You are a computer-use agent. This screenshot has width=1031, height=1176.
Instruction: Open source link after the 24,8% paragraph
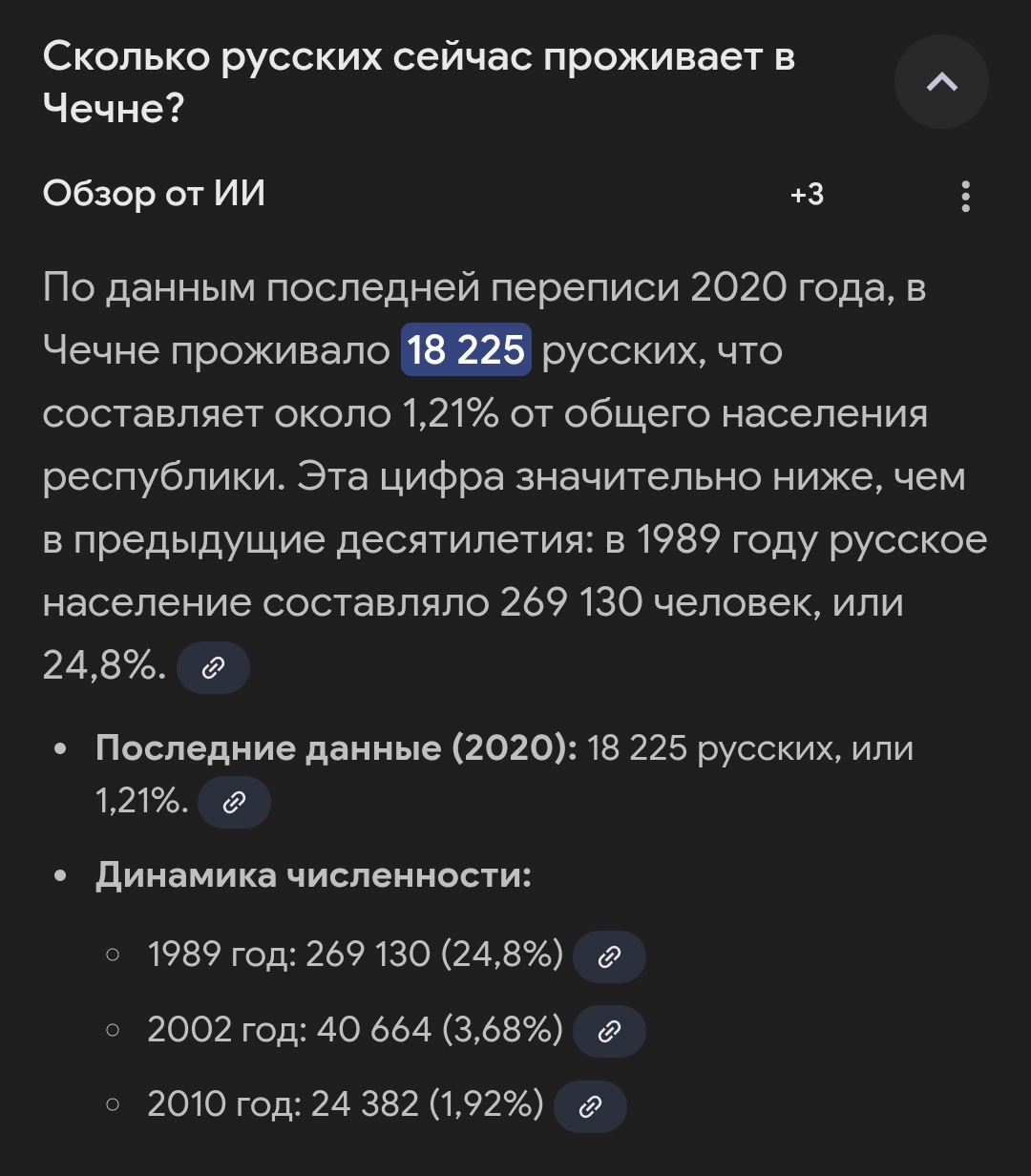click(214, 667)
